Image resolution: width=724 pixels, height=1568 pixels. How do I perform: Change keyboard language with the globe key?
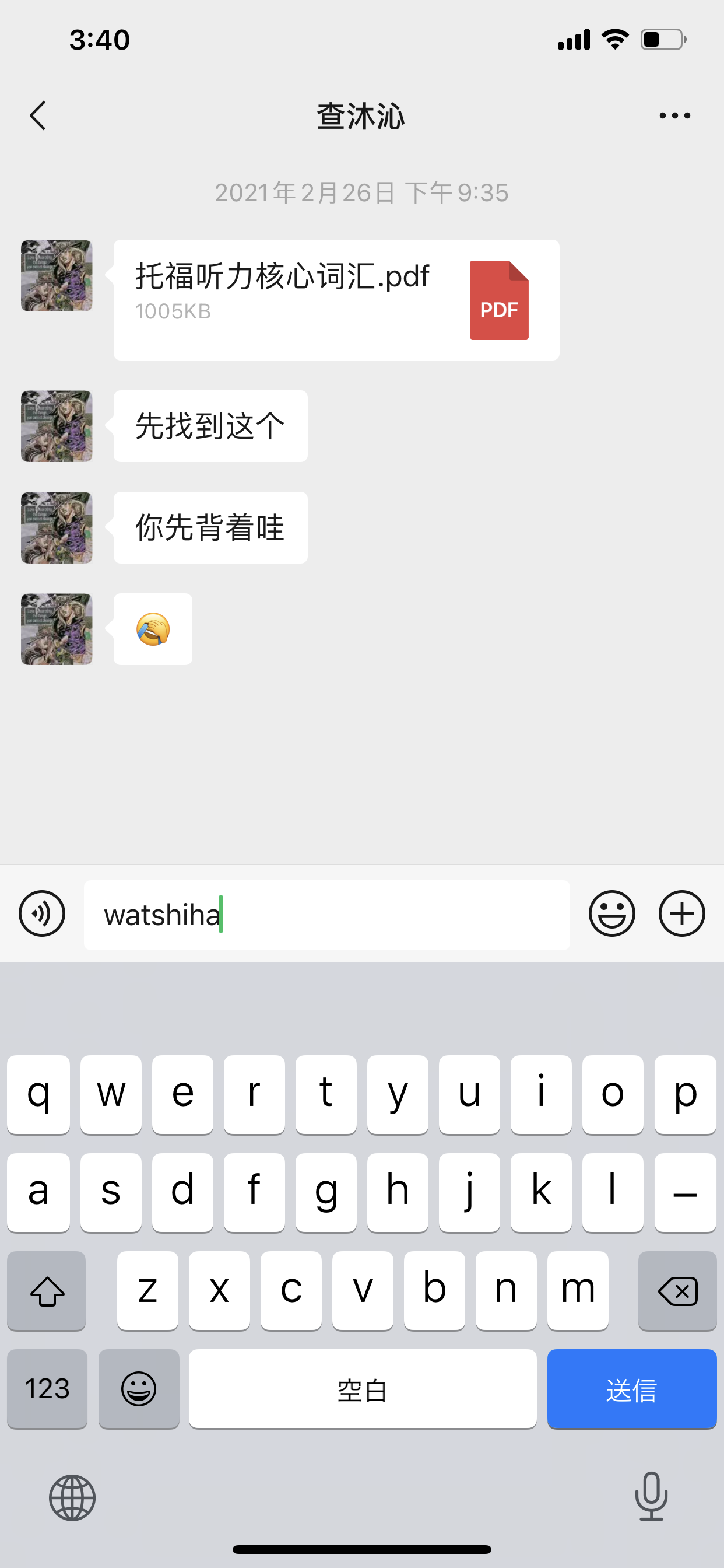coord(72,1497)
